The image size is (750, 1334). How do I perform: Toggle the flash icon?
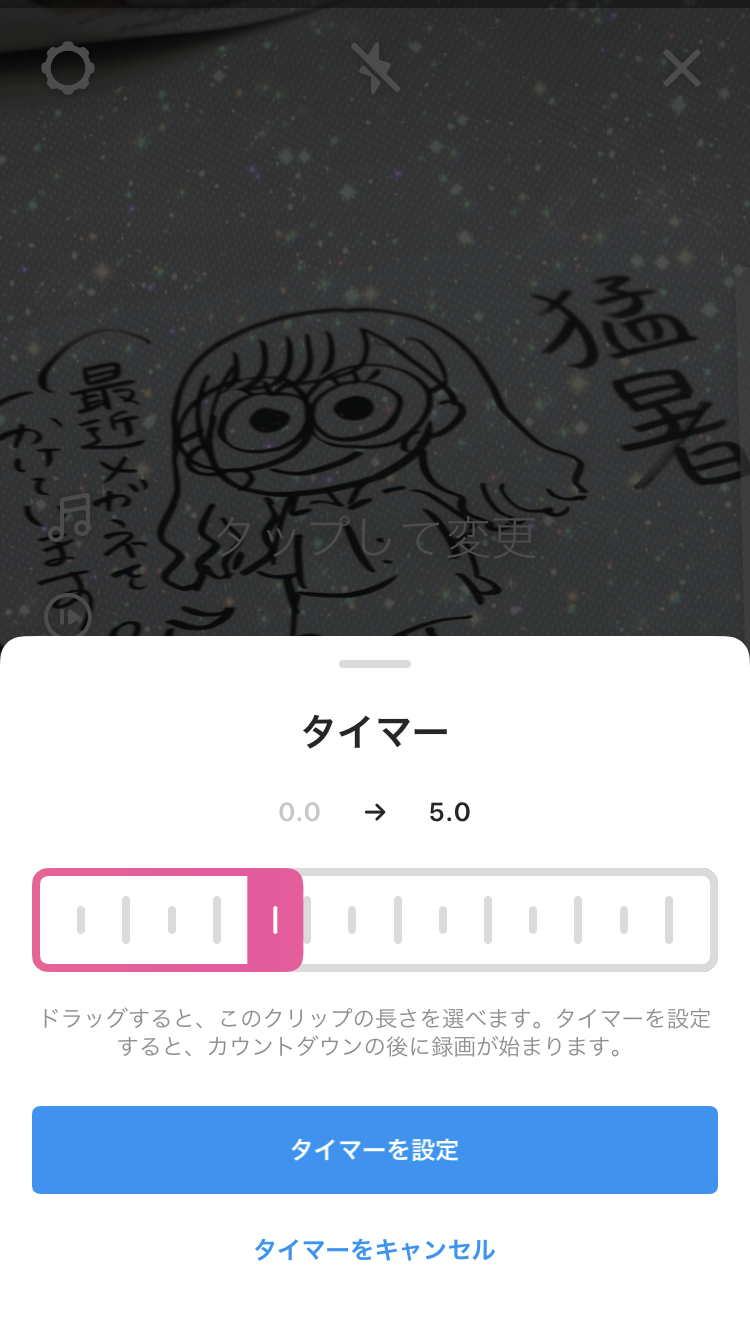[375, 68]
